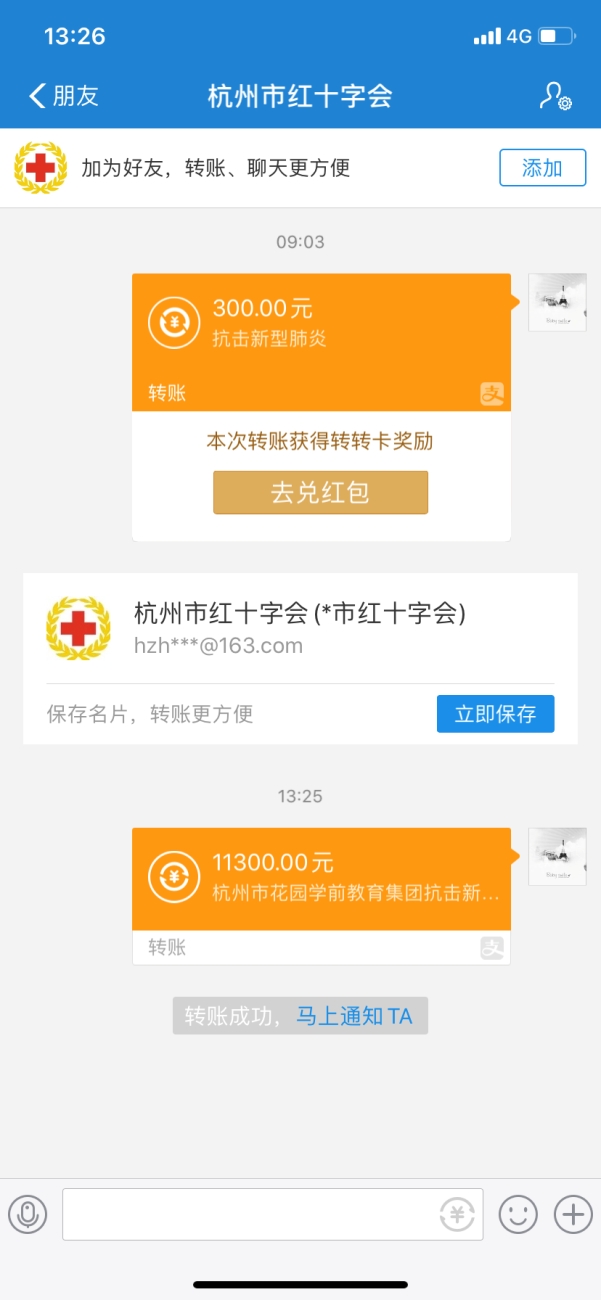Tap 添加 to add as friend
601x1300 pixels.
[542, 168]
